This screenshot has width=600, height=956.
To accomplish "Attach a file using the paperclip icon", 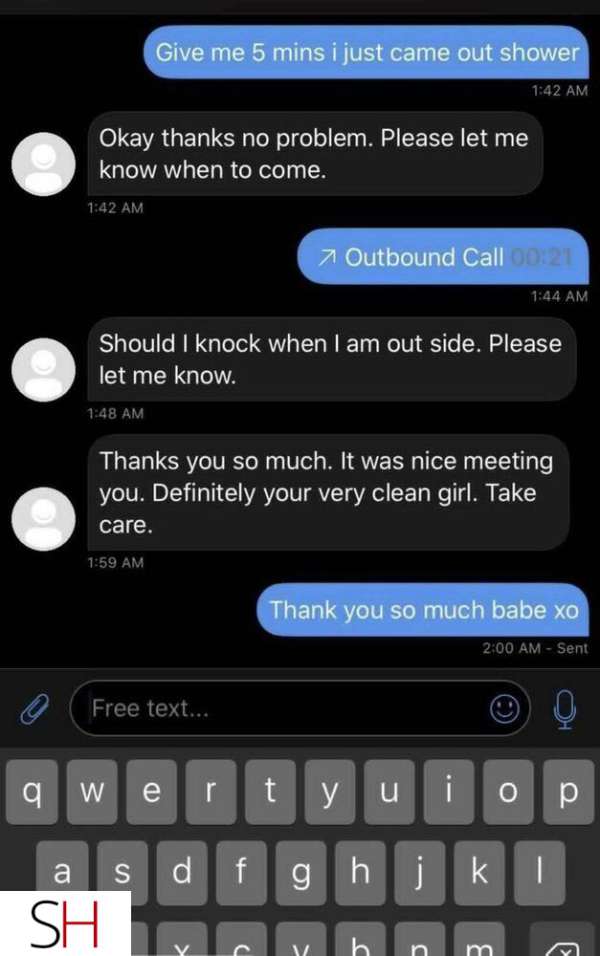I will (33, 710).
